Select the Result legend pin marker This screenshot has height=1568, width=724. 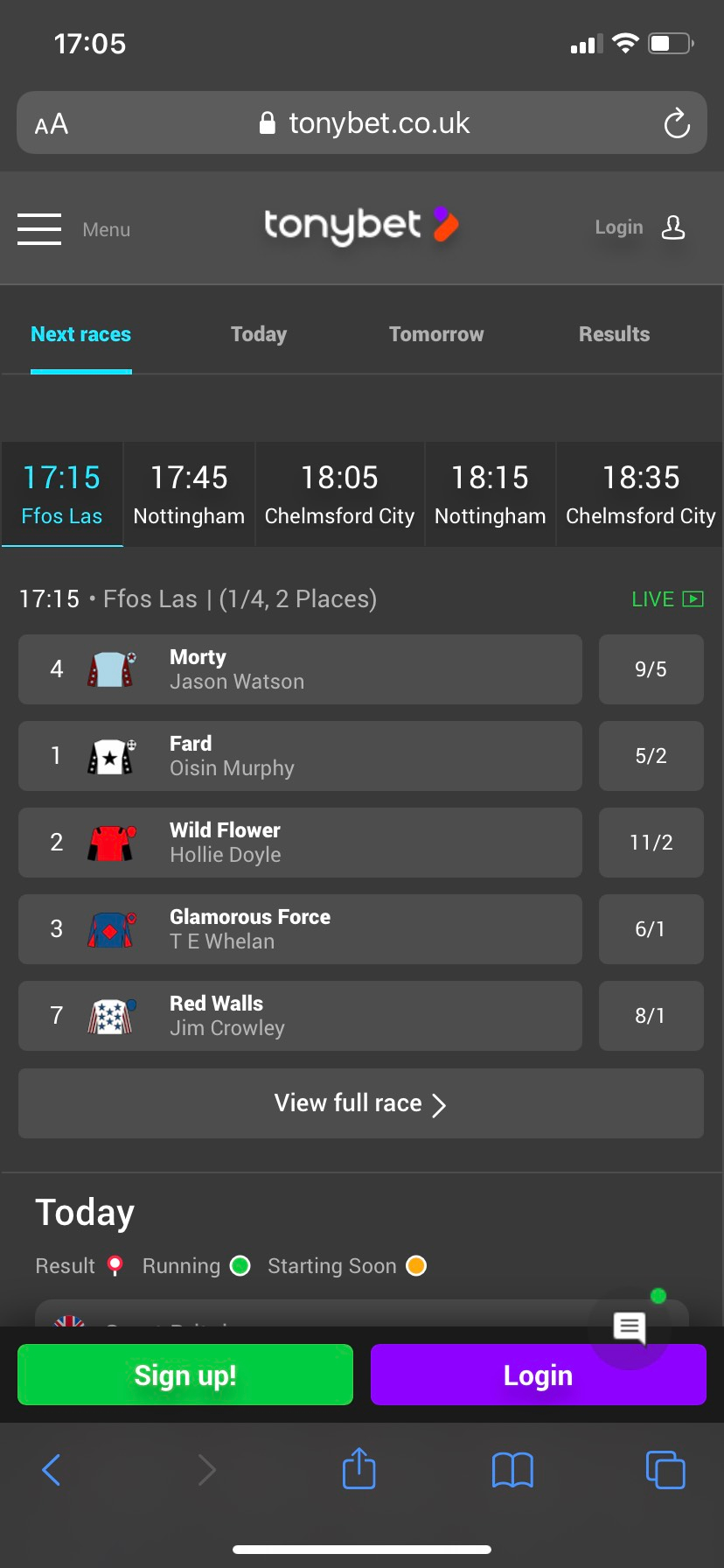(x=116, y=1265)
